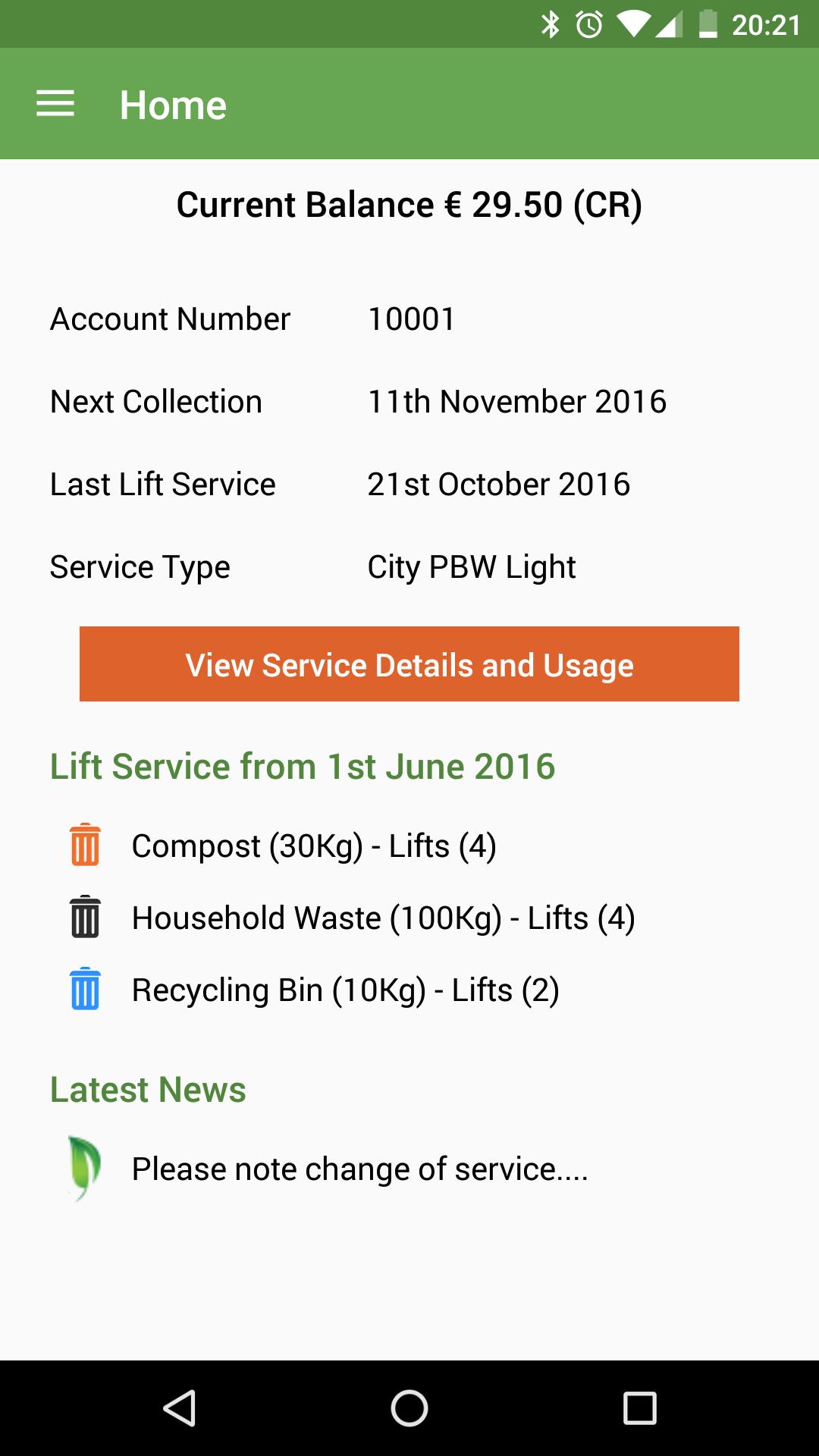Go back using the system back button
This screenshot has width=819, height=1456.
[180, 1408]
